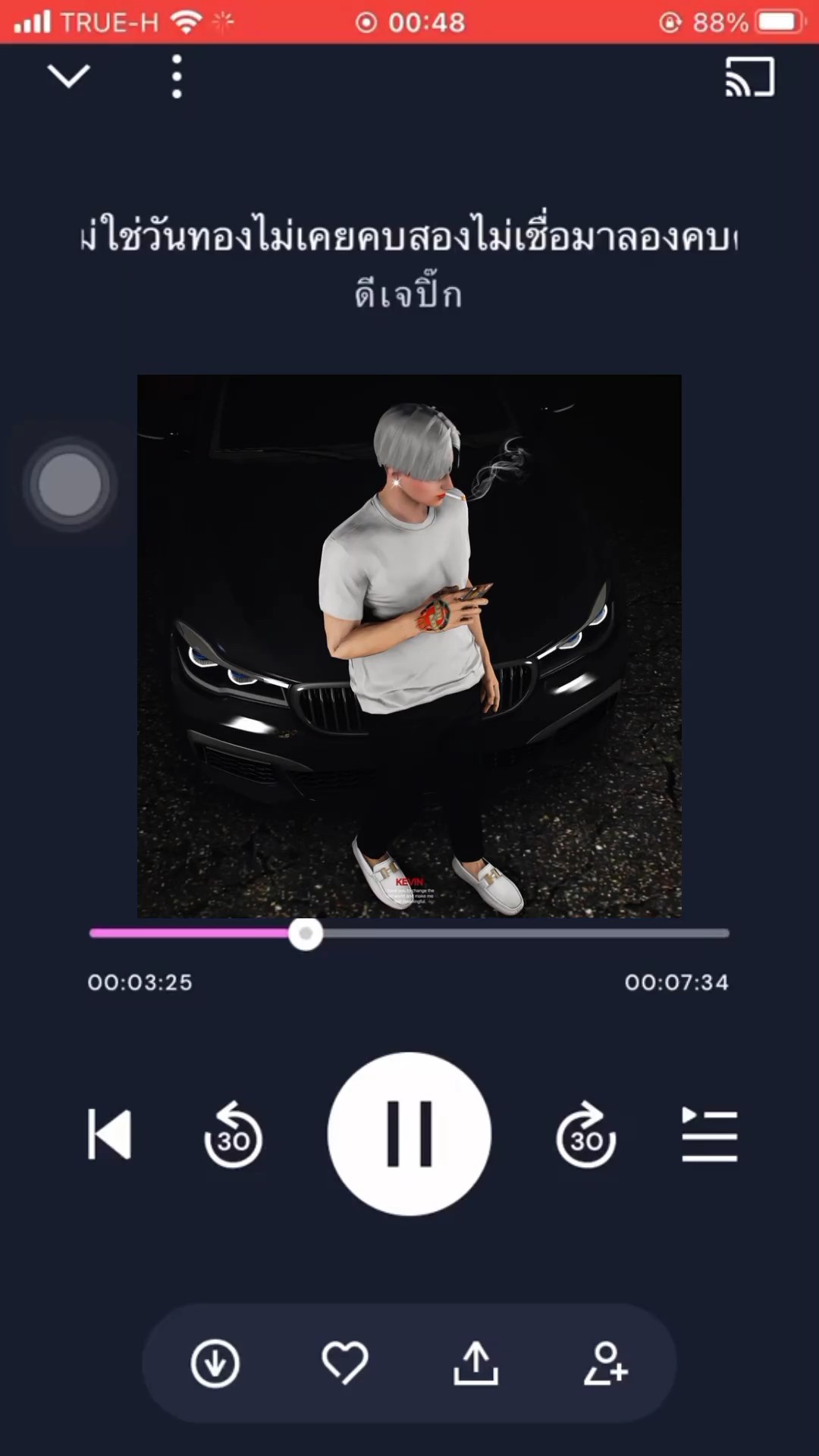
Task: Pause the current track
Action: point(409,1134)
